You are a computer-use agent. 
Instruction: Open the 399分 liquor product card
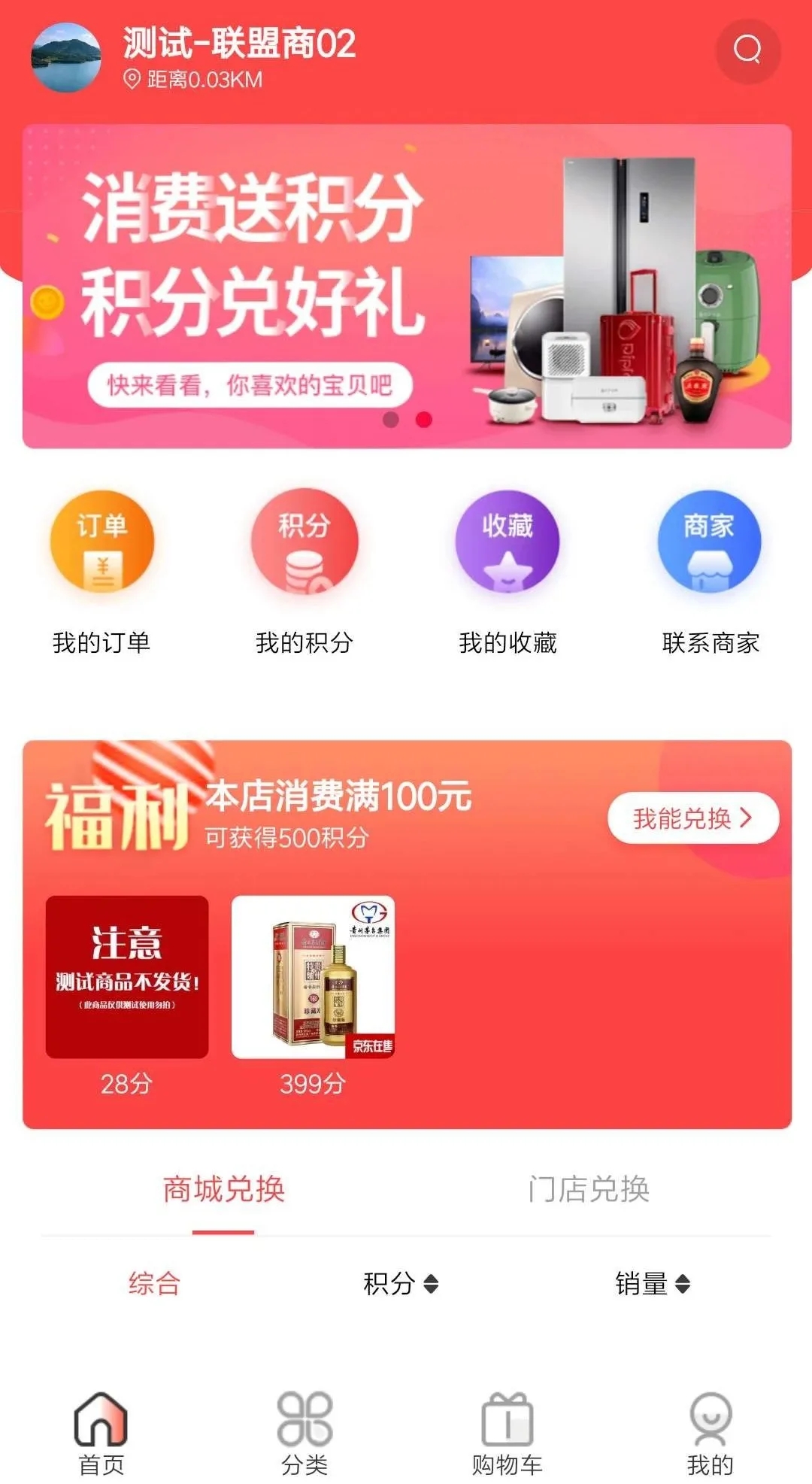[x=313, y=978]
